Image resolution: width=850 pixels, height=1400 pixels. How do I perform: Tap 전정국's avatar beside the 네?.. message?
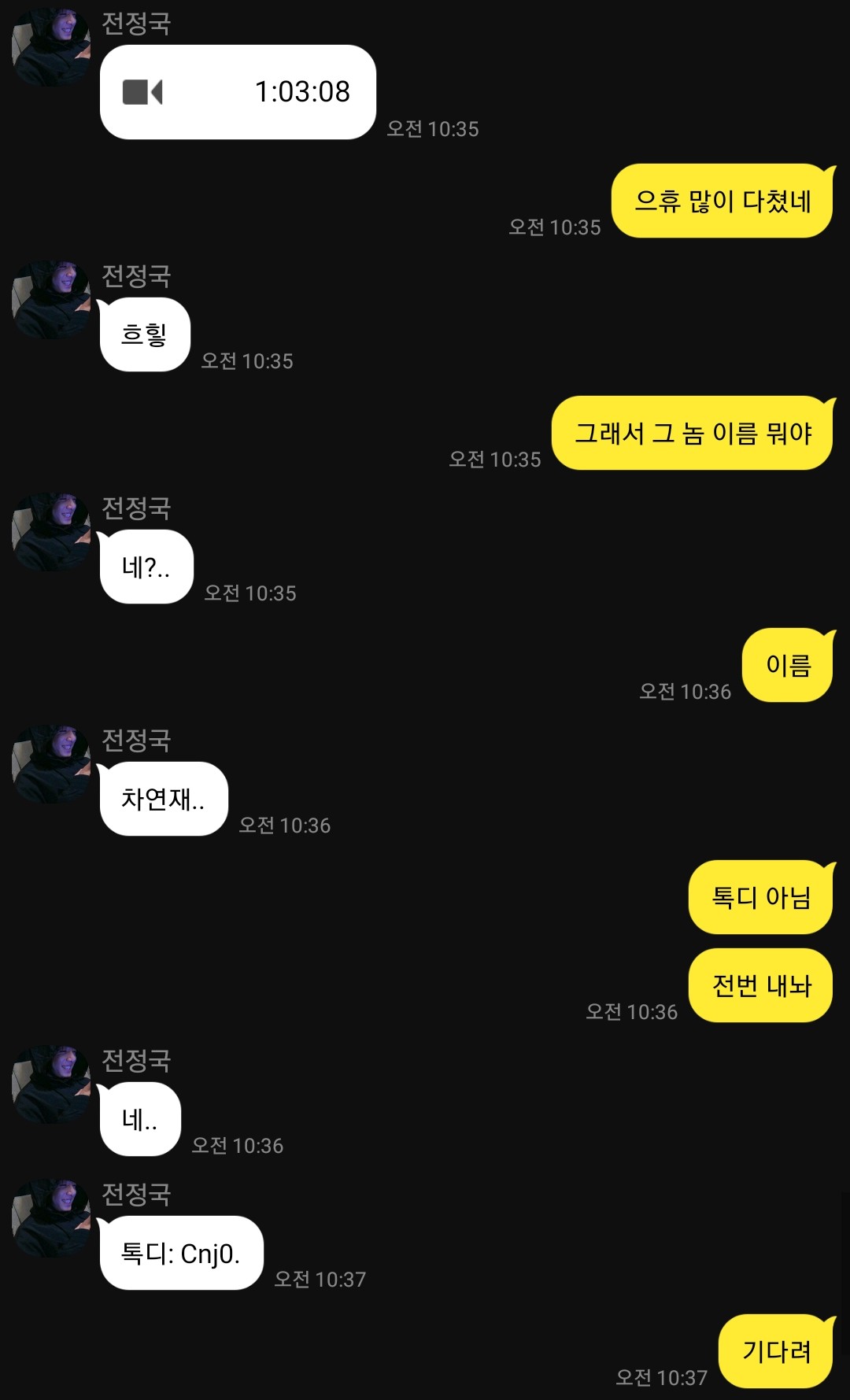[51, 532]
